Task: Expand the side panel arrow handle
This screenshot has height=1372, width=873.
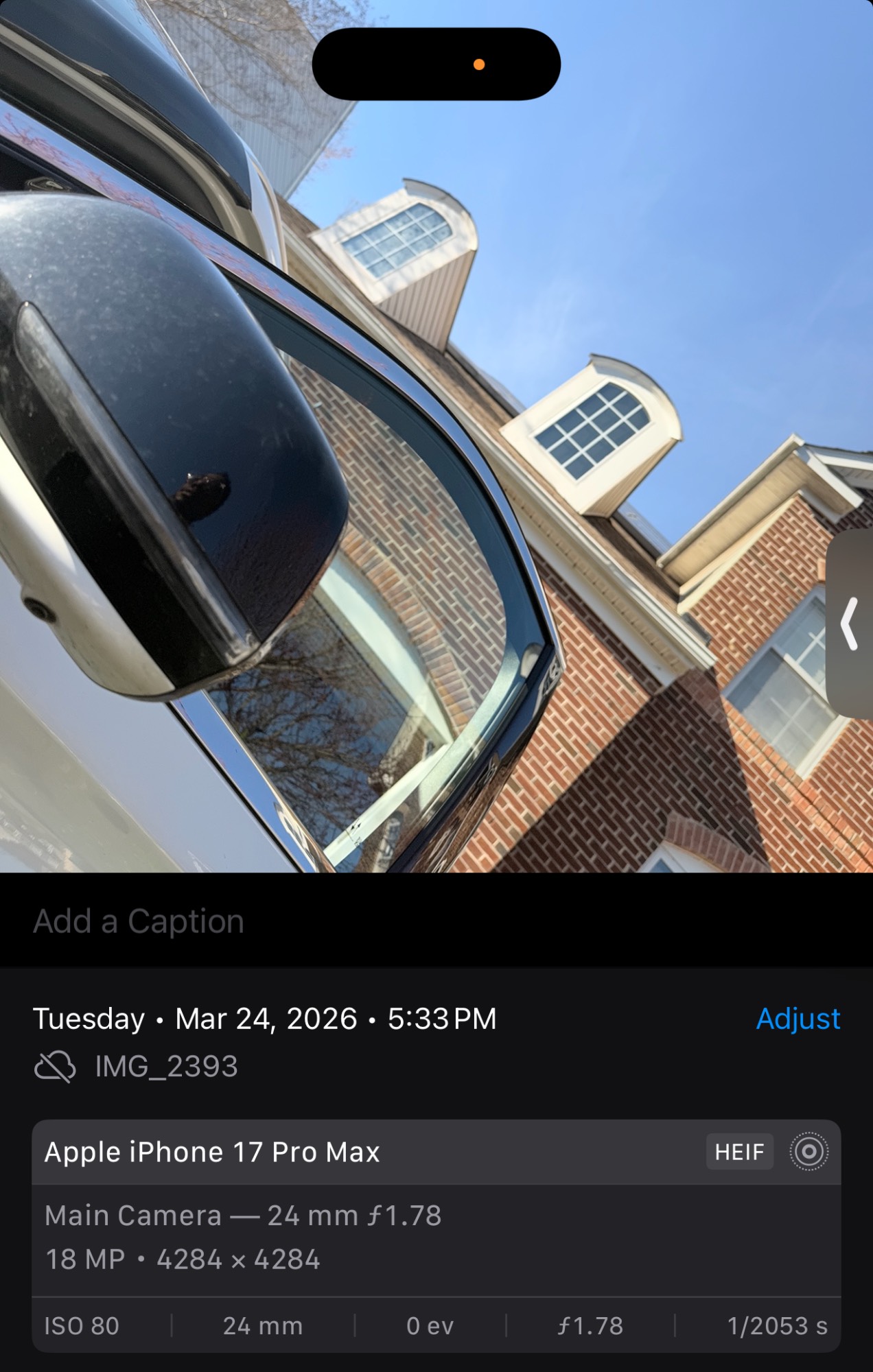Action: tap(850, 624)
